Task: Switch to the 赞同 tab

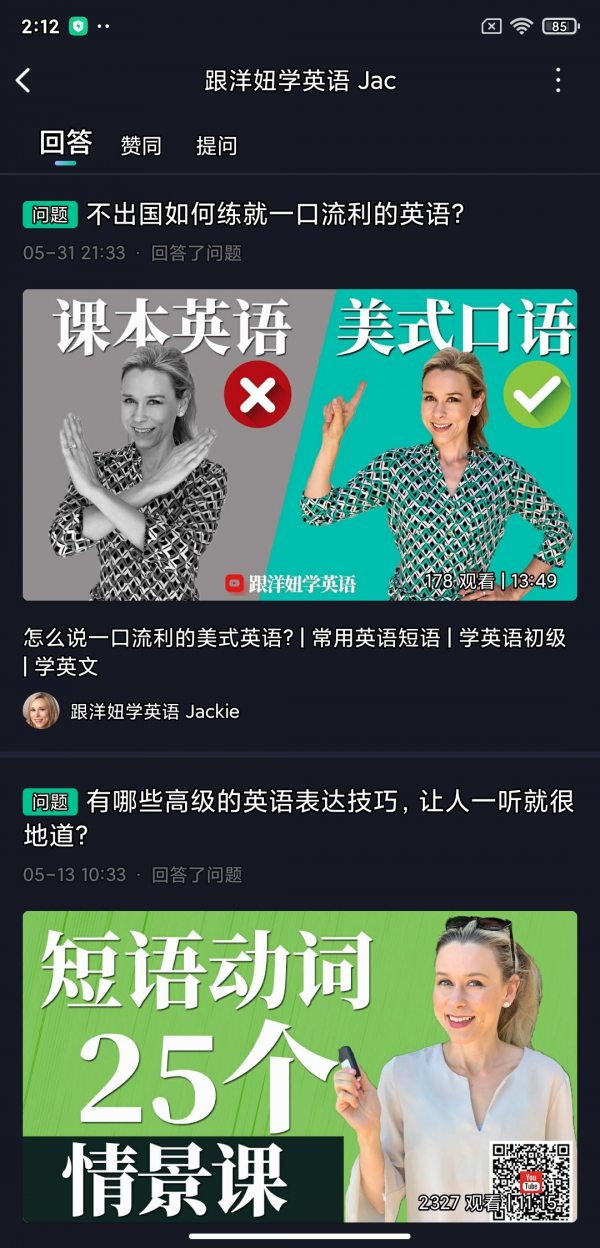Action: 141,146
